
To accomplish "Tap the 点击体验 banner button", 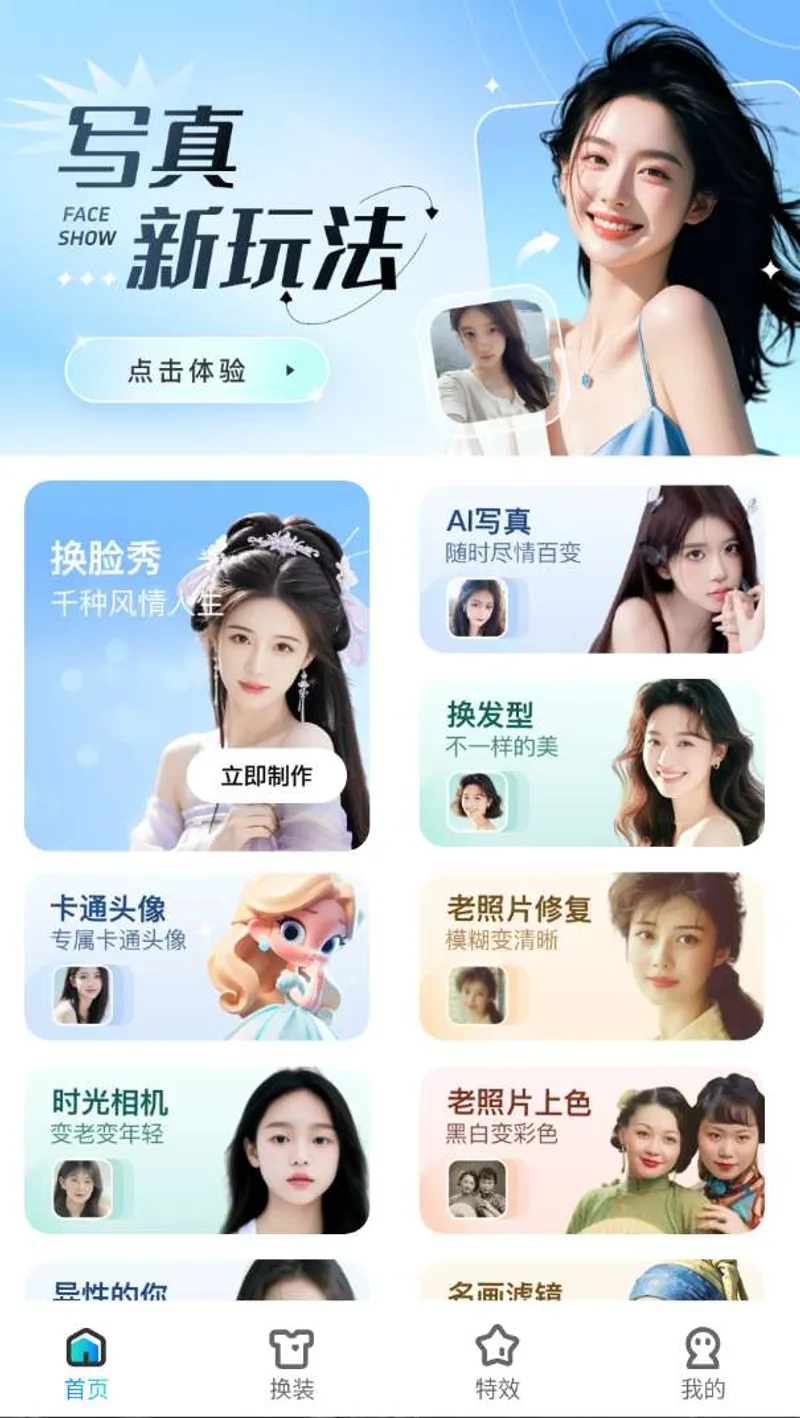I will point(197,371).
